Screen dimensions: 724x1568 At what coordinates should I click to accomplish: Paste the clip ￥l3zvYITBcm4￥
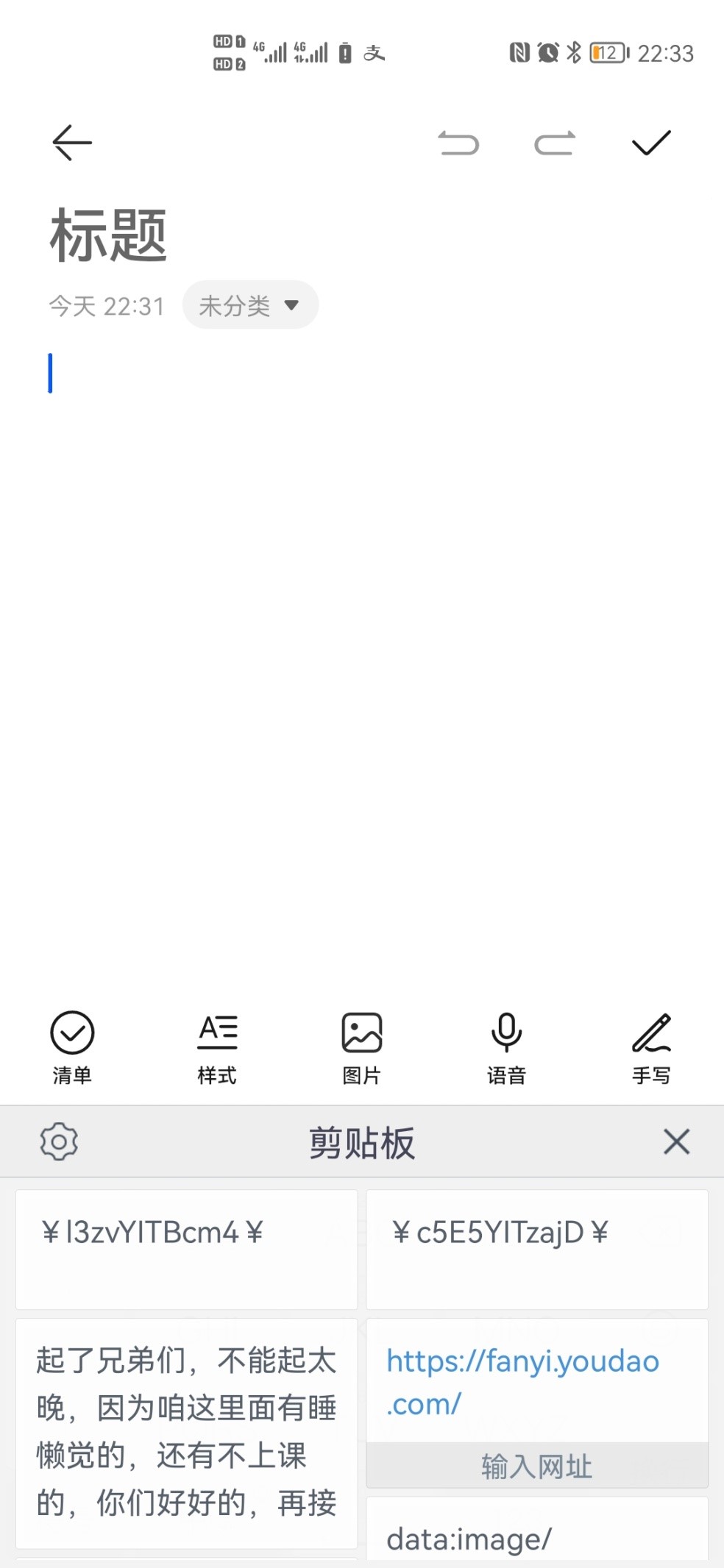point(187,1250)
